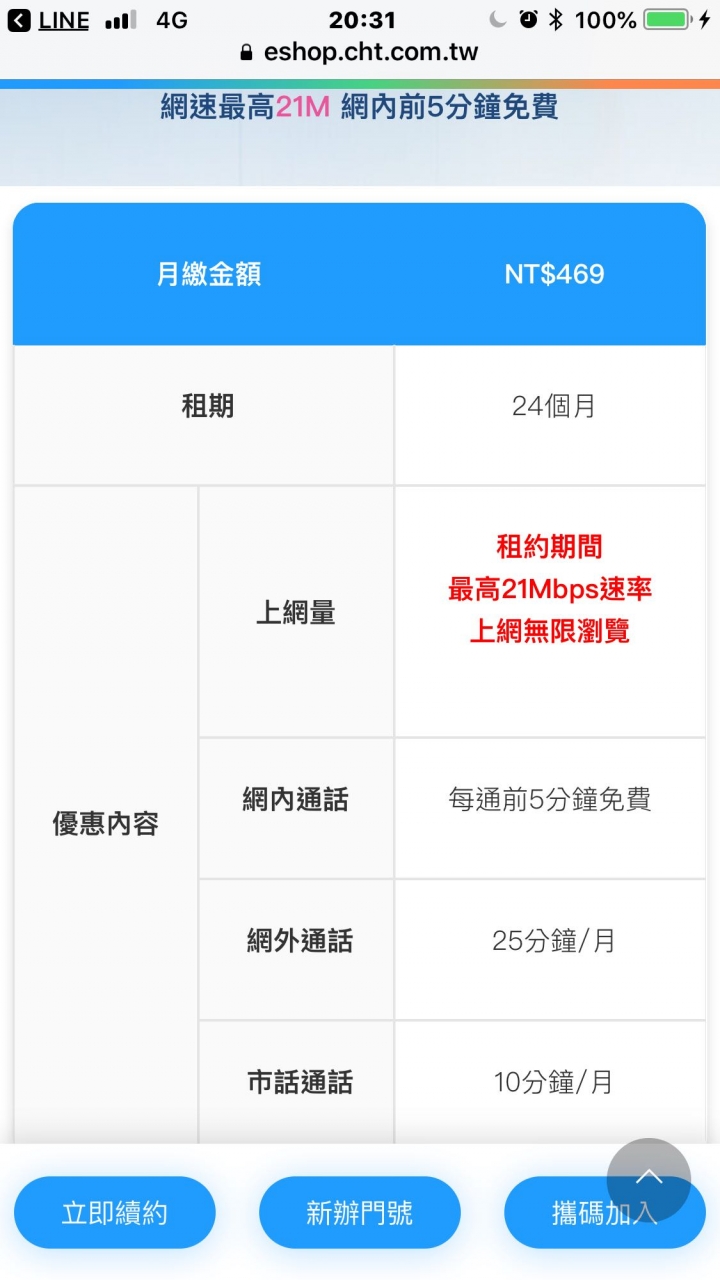Tap the Do Not Disturb moon icon

coord(497,17)
